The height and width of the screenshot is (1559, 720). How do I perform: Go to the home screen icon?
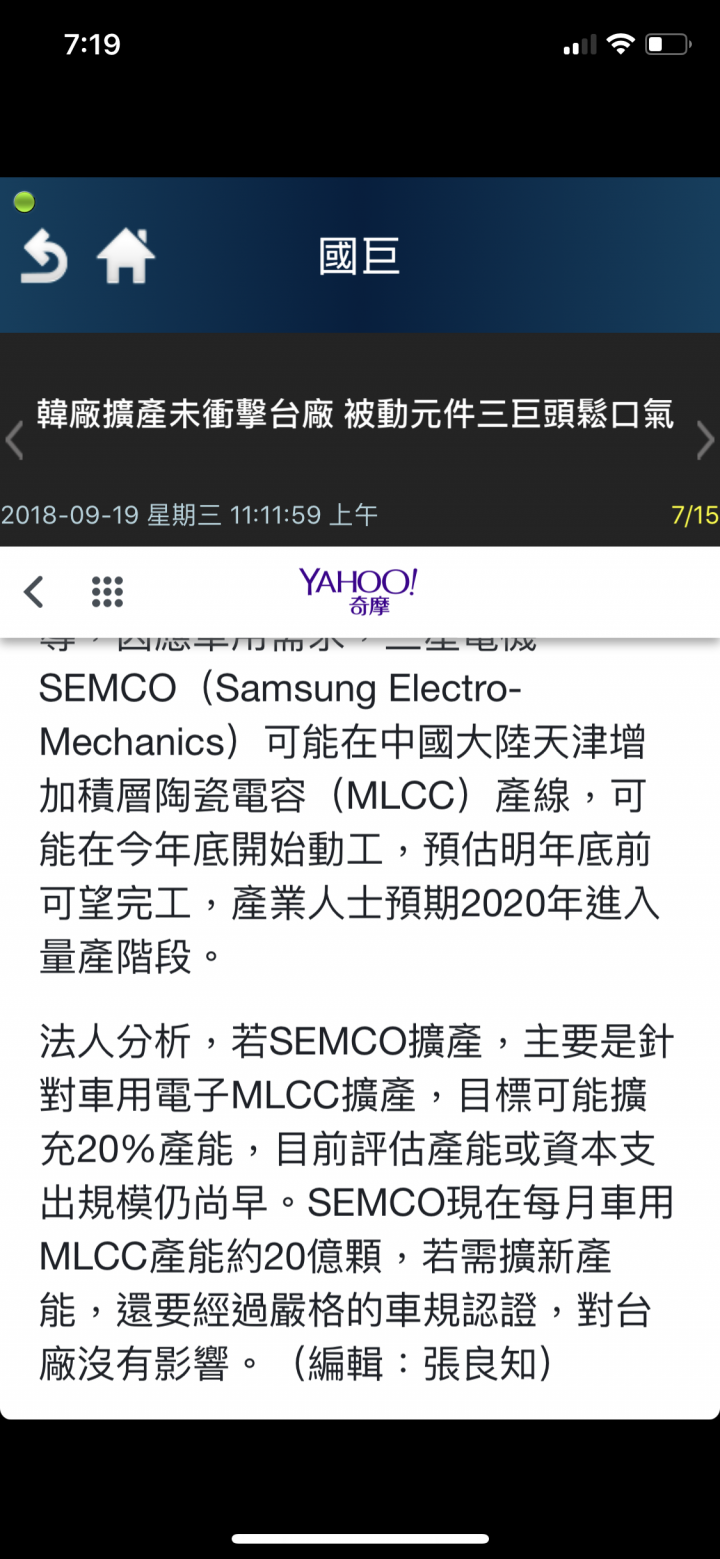pyautogui.click(x=125, y=256)
